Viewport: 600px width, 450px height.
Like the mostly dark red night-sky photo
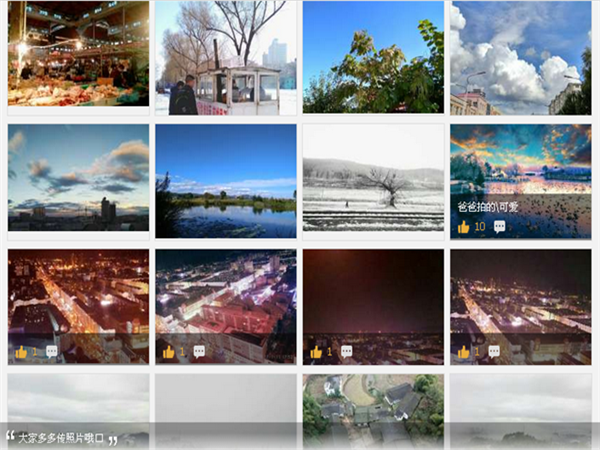click(x=317, y=352)
